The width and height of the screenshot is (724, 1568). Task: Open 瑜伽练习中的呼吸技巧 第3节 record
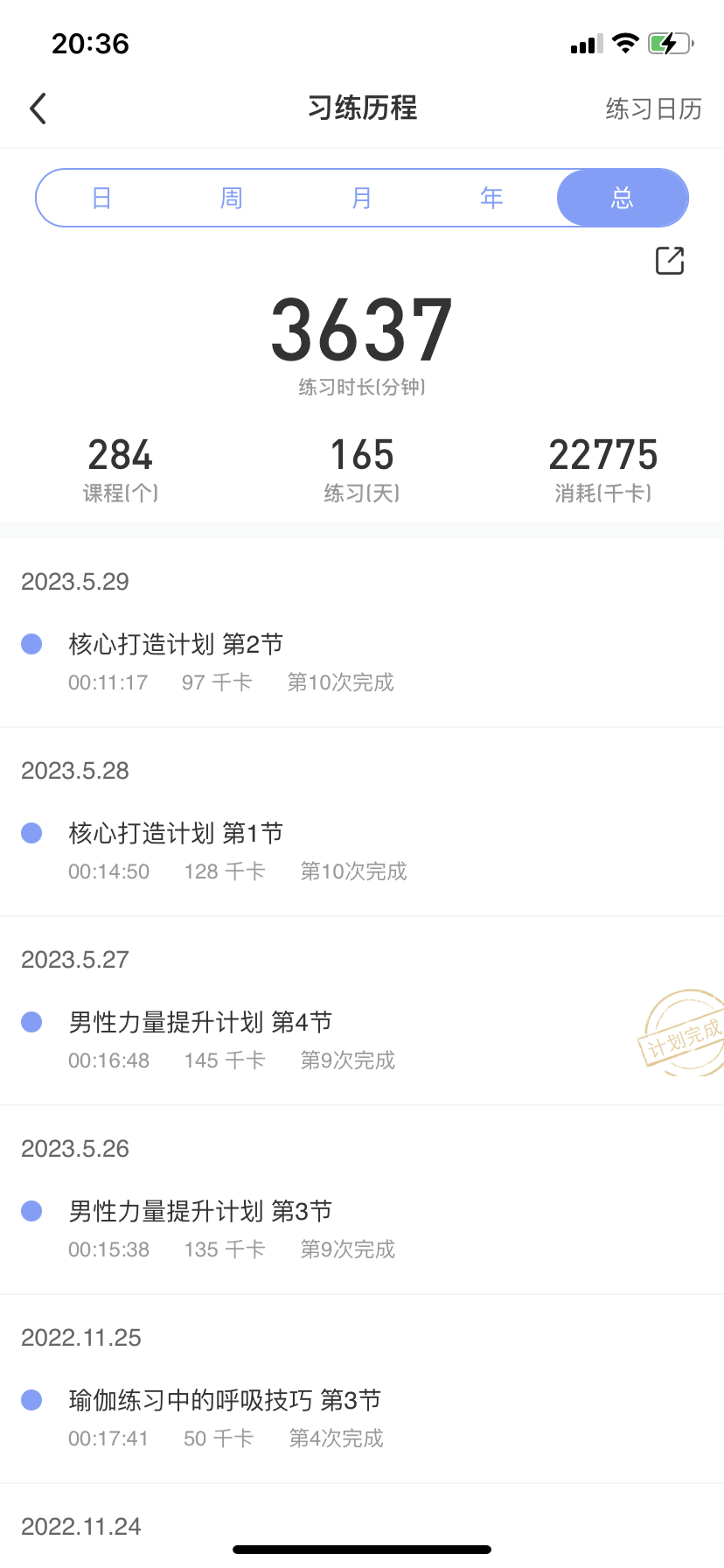(362, 1419)
